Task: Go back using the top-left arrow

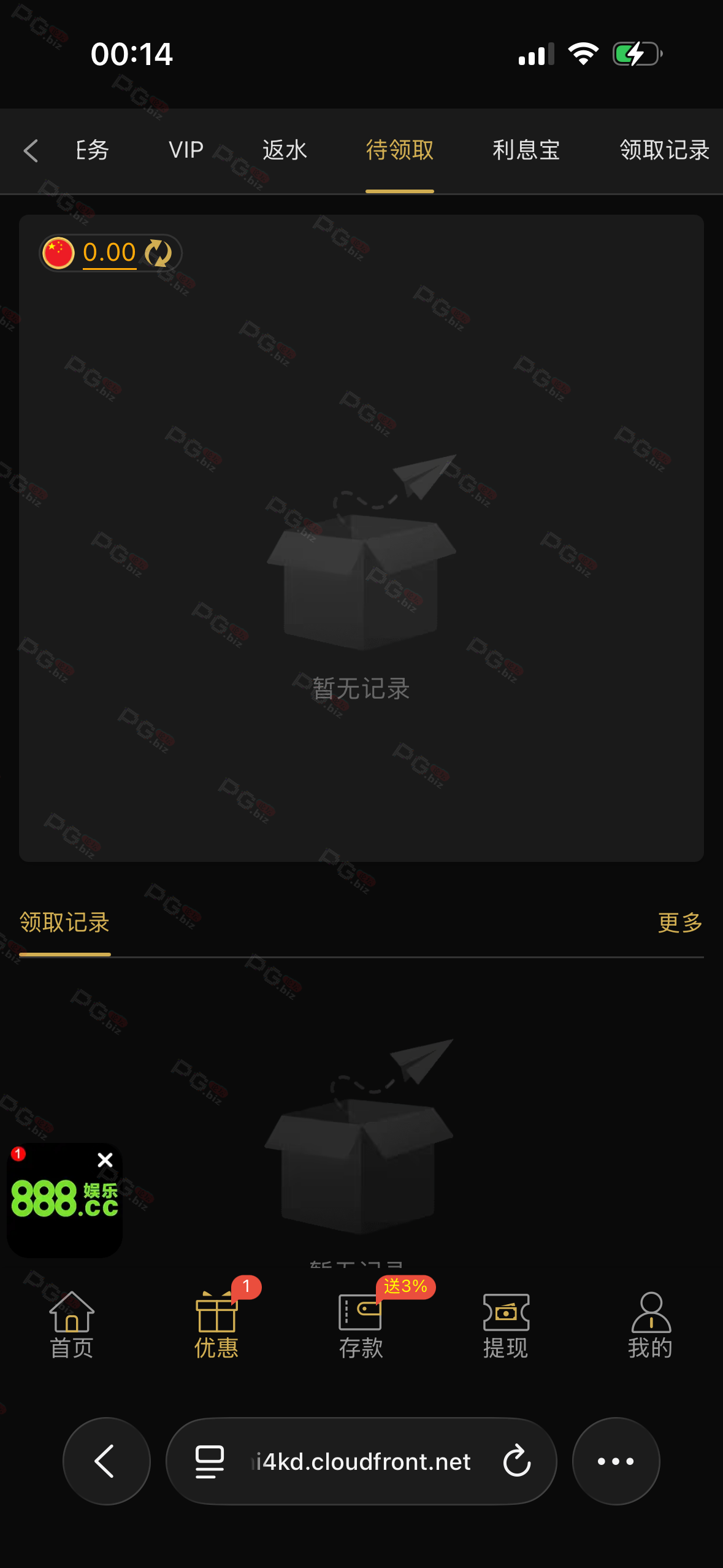Action: (31, 151)
